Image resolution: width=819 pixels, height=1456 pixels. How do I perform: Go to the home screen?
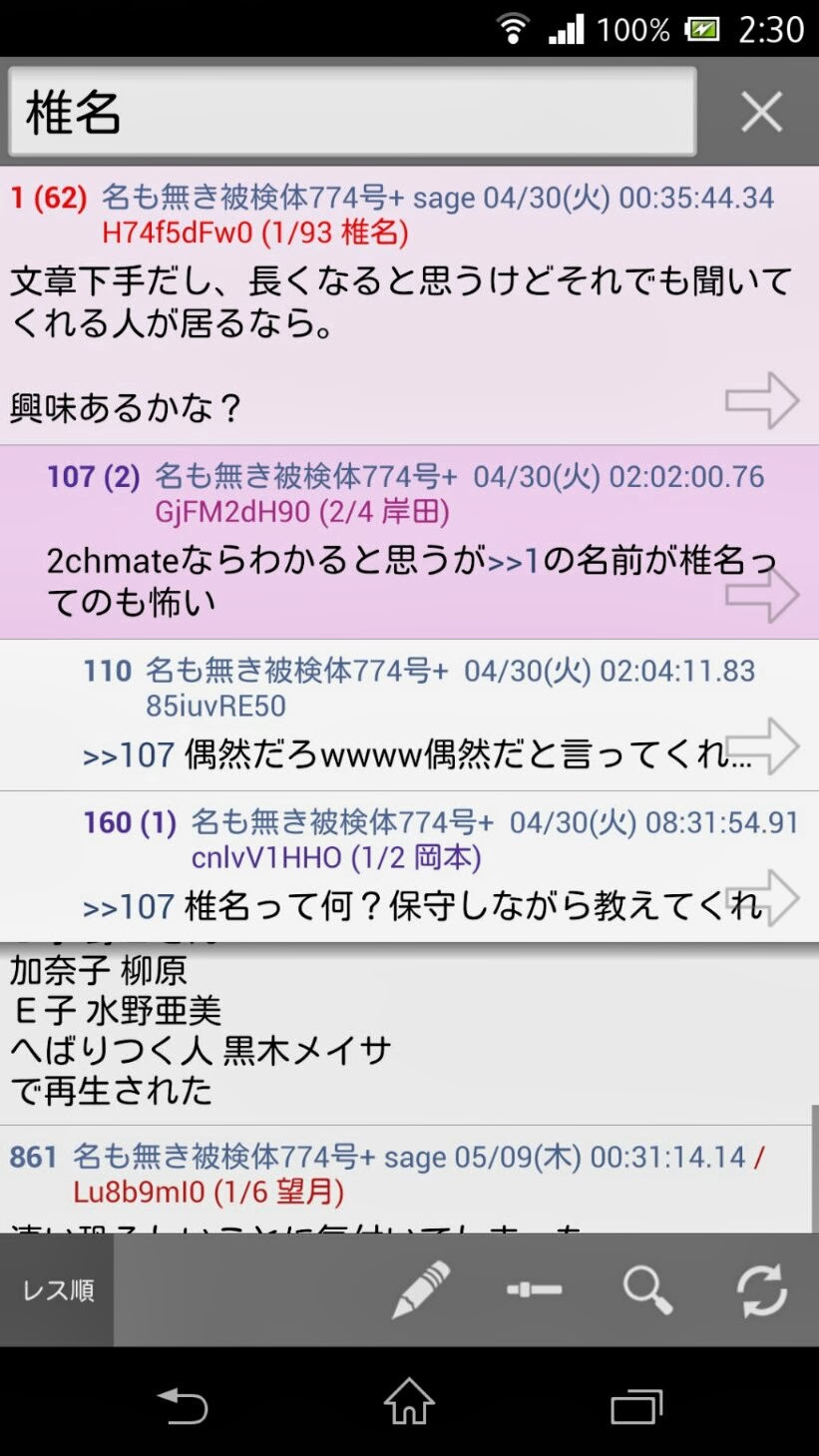coord(409,1403)
